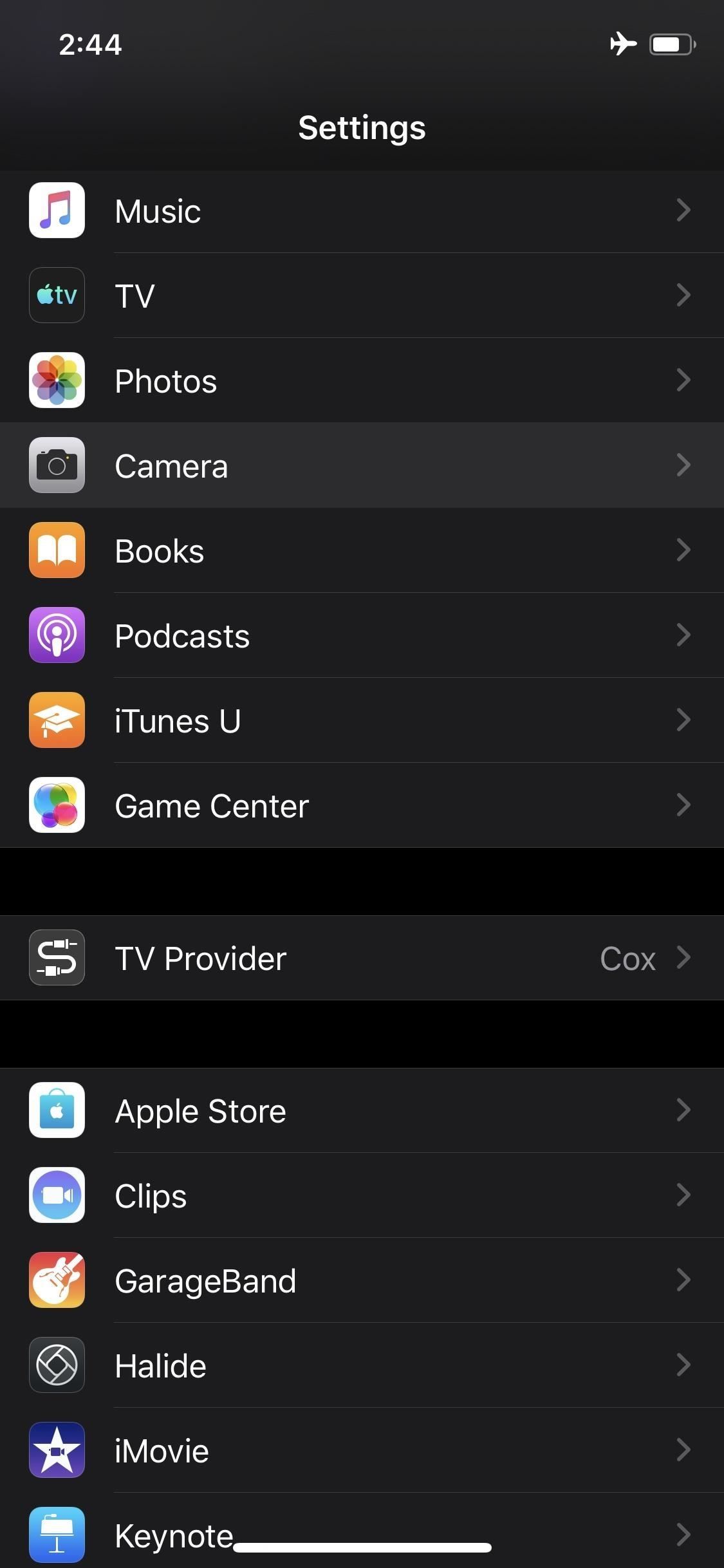
Task: View Podcasts settings
Action: pos(360,635)
